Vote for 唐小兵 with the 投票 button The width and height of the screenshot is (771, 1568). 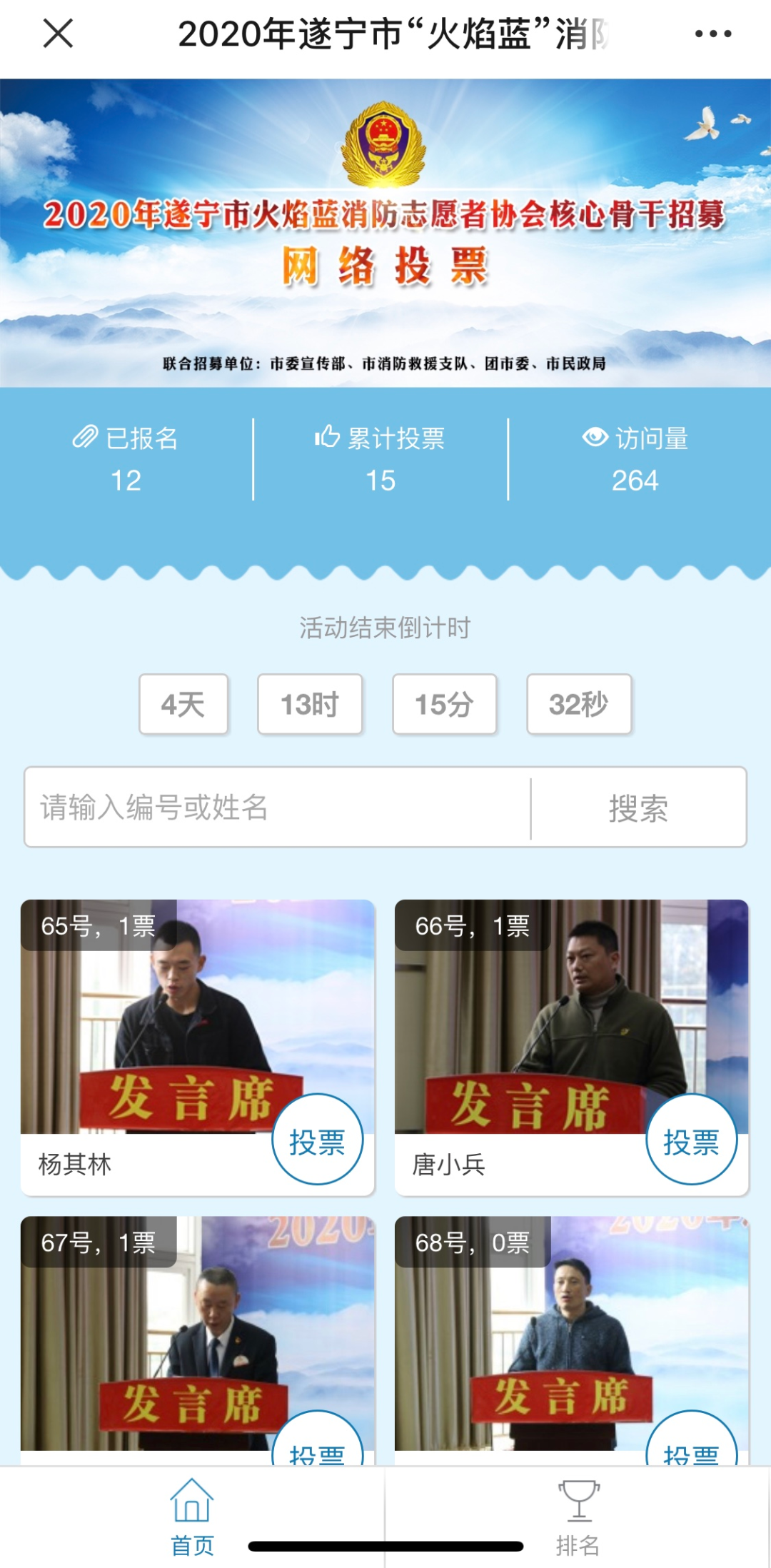pos(692,1140)
